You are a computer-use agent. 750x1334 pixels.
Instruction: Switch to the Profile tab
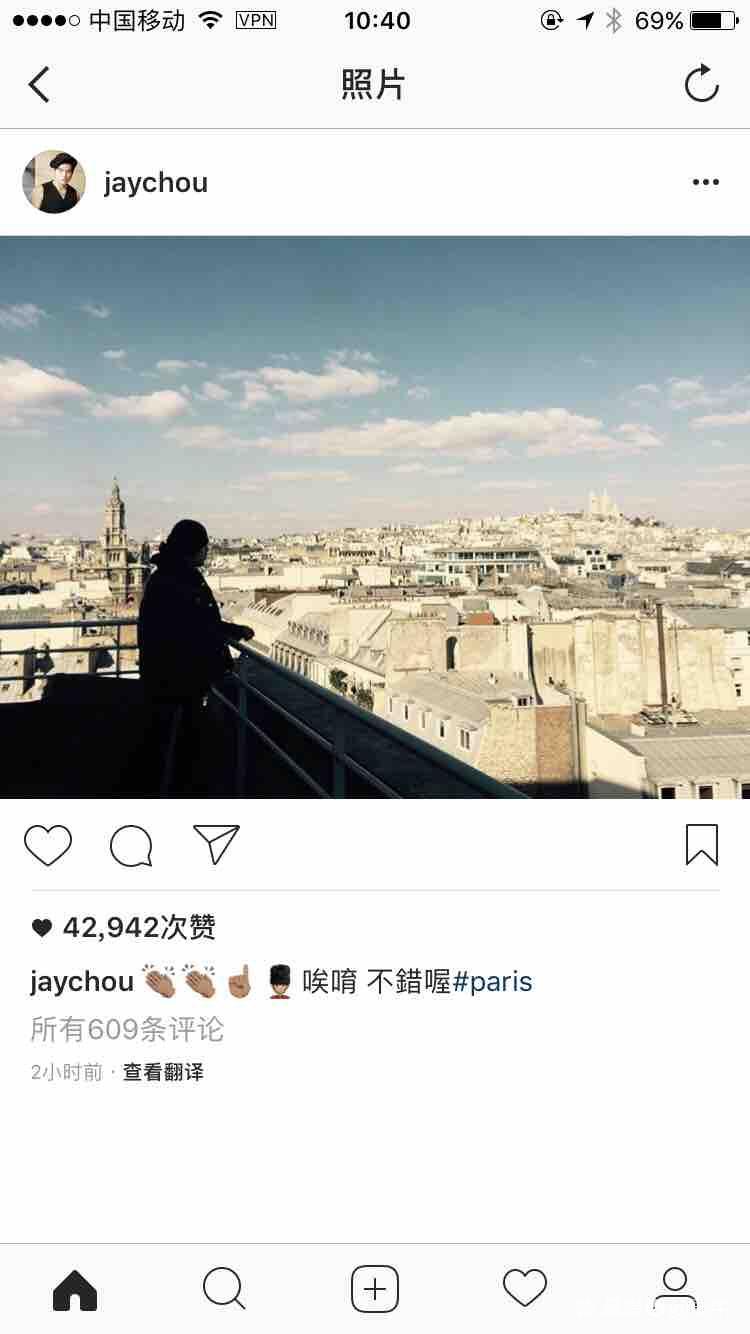click(x=675, y=1289)
